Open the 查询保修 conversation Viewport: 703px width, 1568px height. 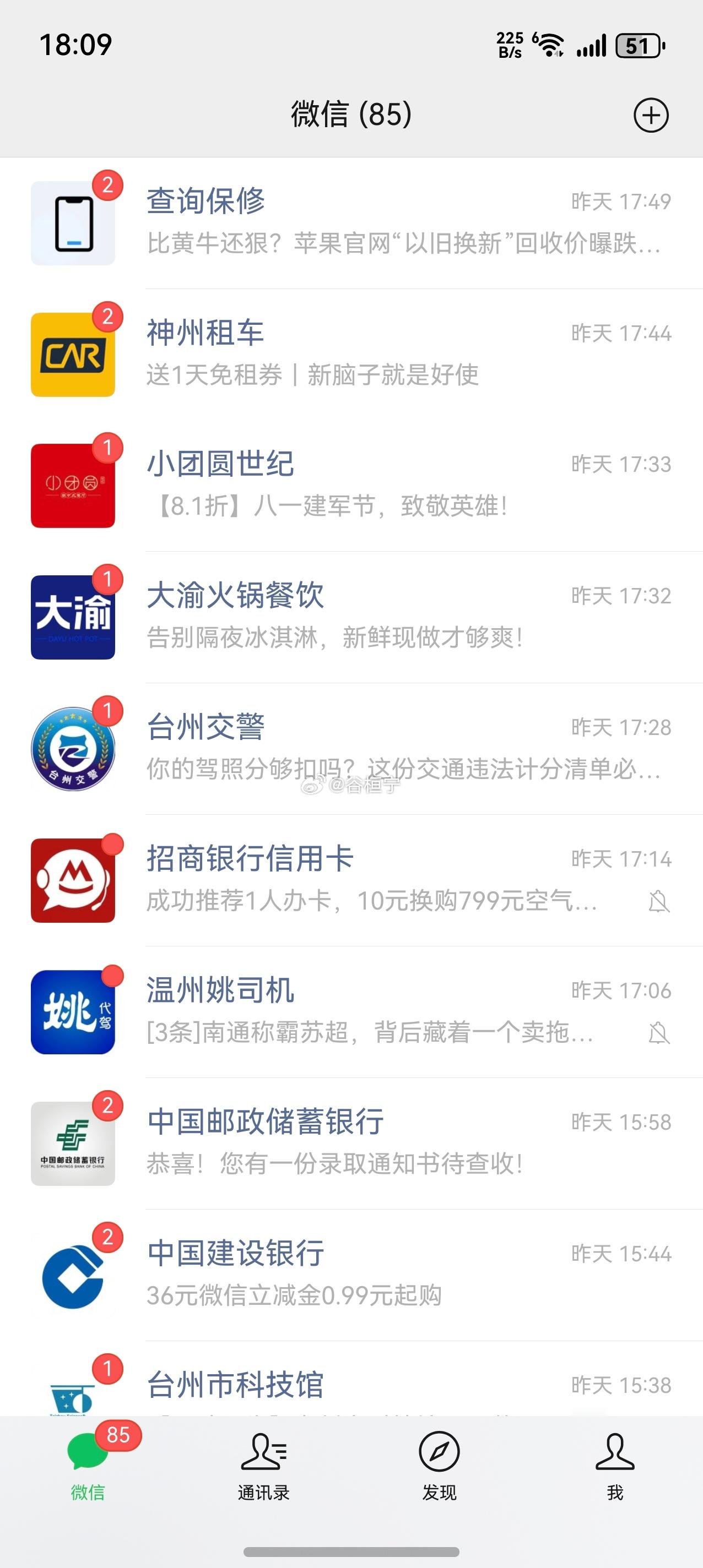coord(351,223)
